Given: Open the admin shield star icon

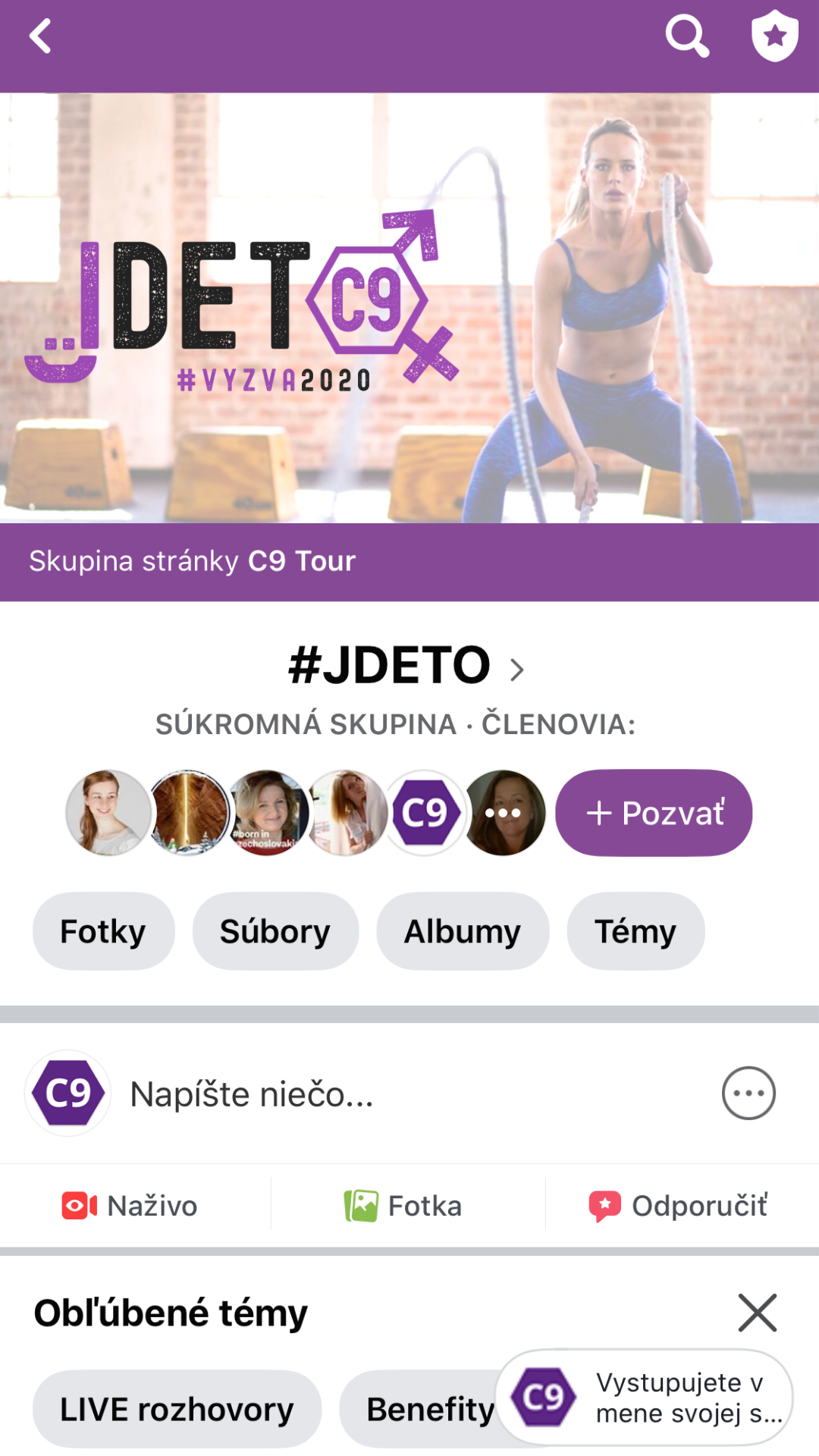Looking at the screenshot, I should [x=774, y=36].
